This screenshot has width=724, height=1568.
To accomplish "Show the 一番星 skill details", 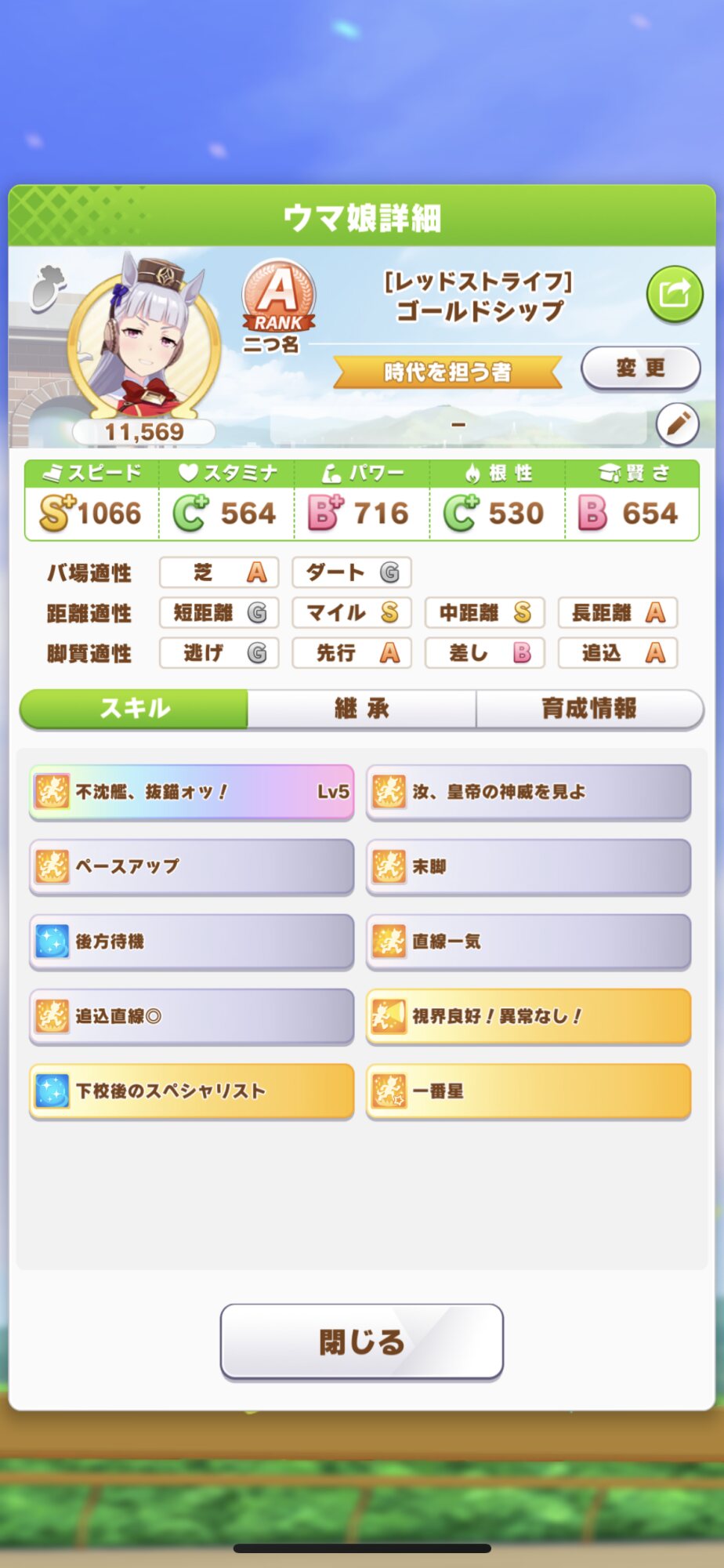I will click(x=528, y=1091).
